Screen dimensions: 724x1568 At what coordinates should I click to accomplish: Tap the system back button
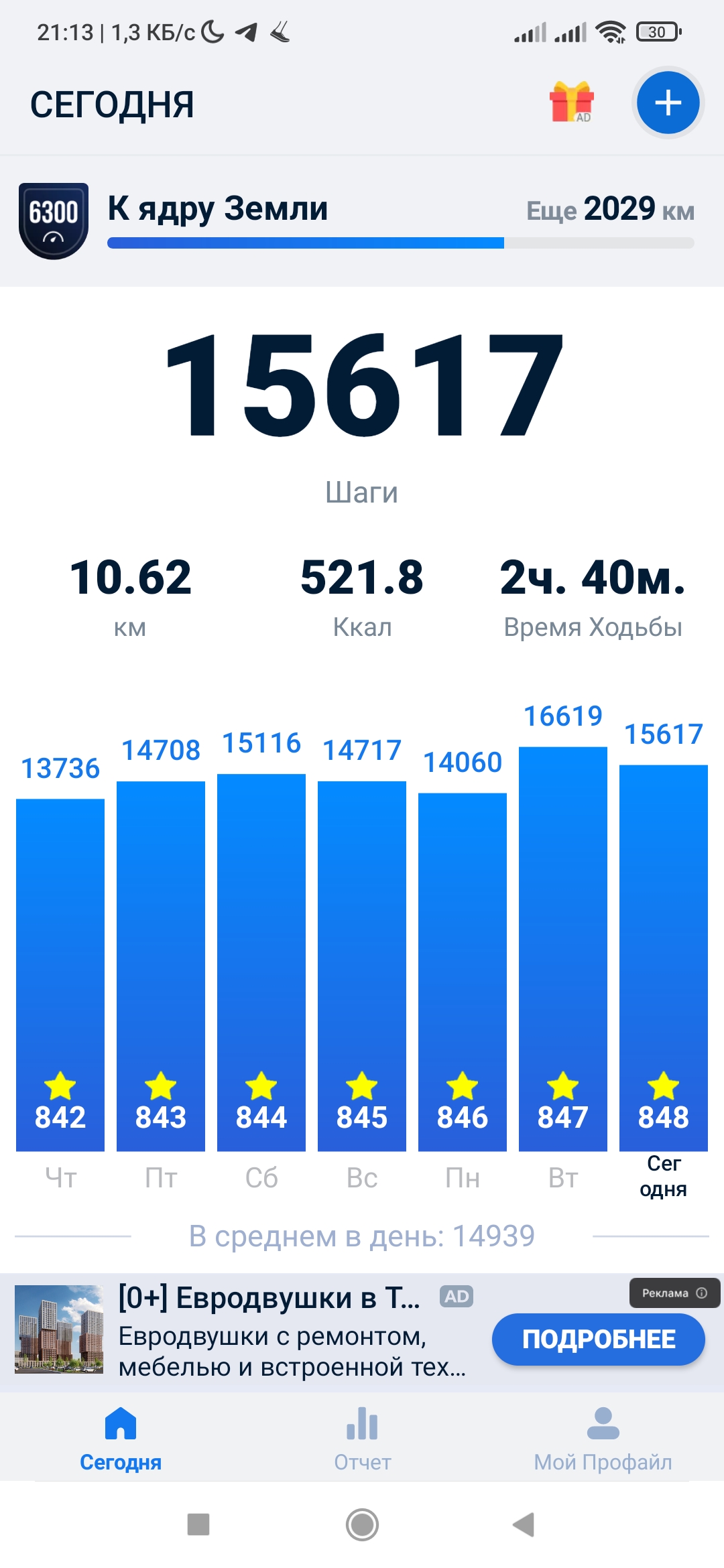(x=524, y=1524)
